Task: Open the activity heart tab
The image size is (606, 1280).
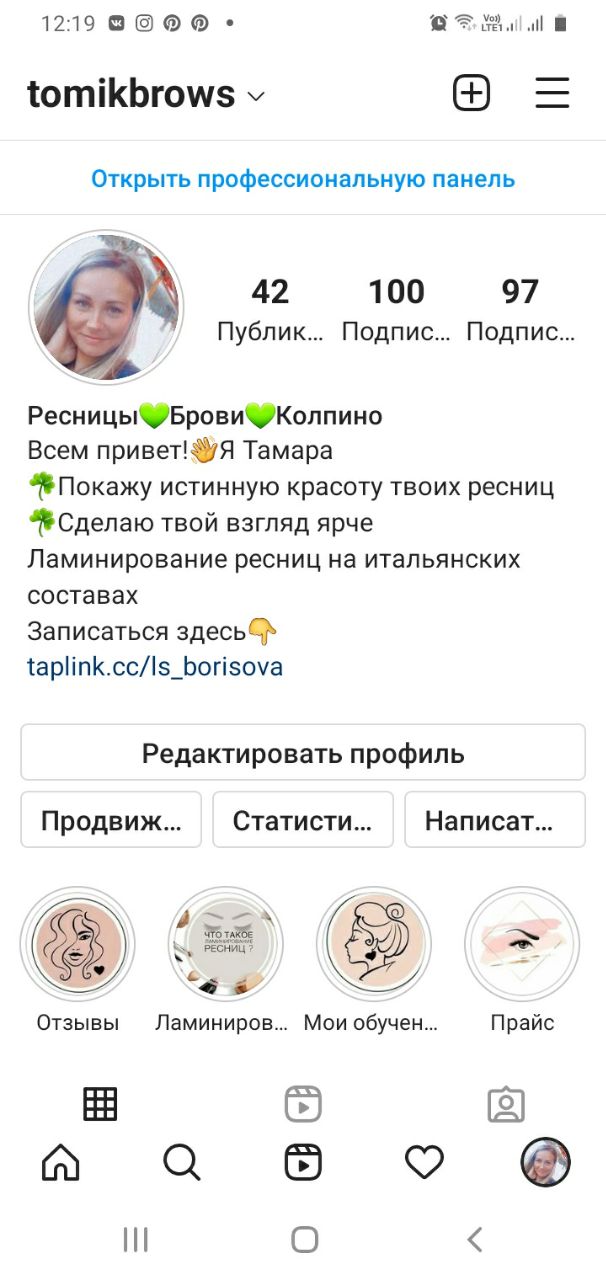Action: pyautogui.click(x=424, y=1162)
